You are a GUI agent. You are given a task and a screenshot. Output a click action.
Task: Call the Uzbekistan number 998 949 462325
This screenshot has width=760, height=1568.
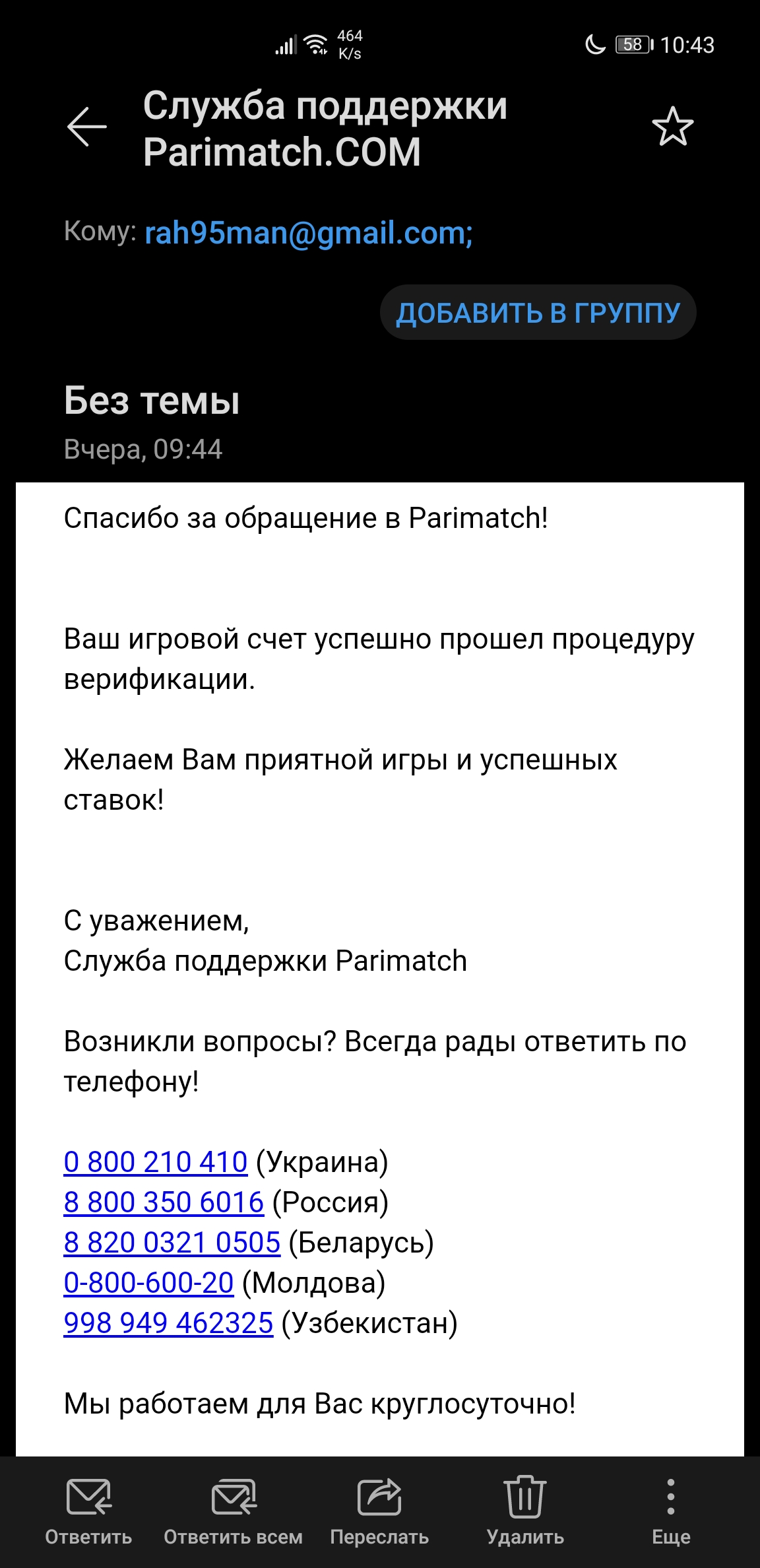click(x=168, y=1323)
